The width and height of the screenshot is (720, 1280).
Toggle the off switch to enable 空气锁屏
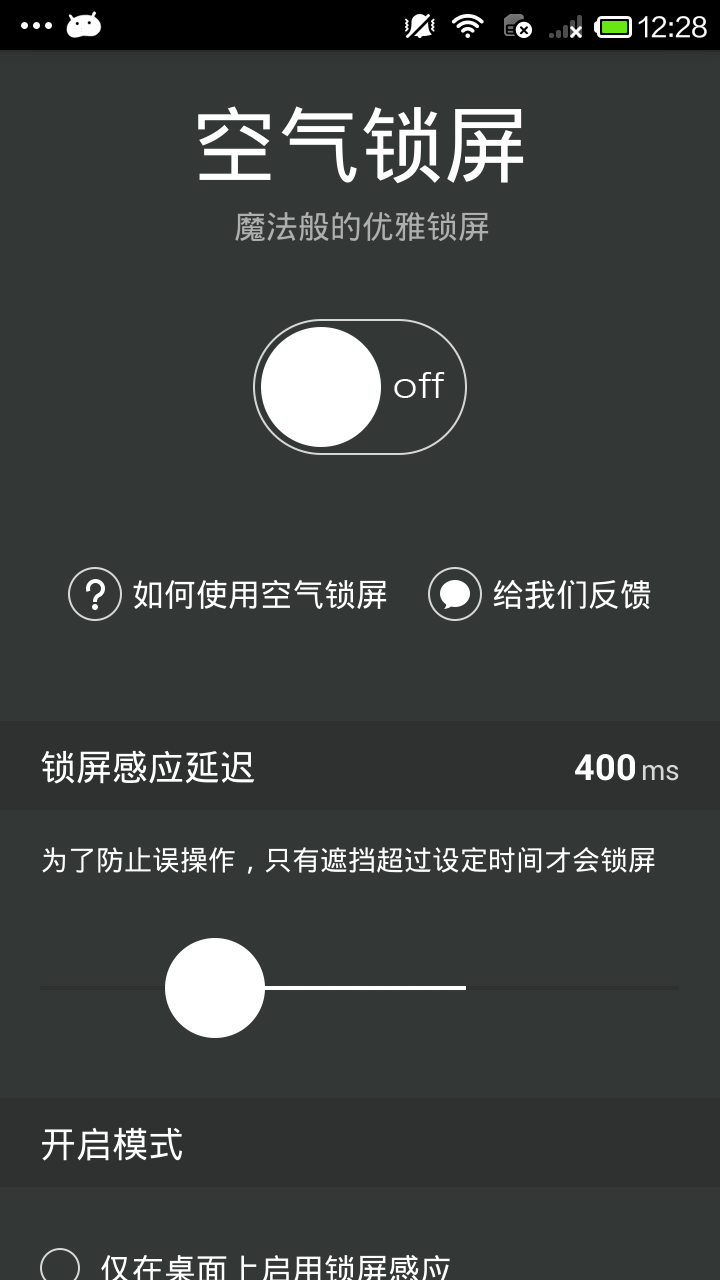(x=360, y=387)
